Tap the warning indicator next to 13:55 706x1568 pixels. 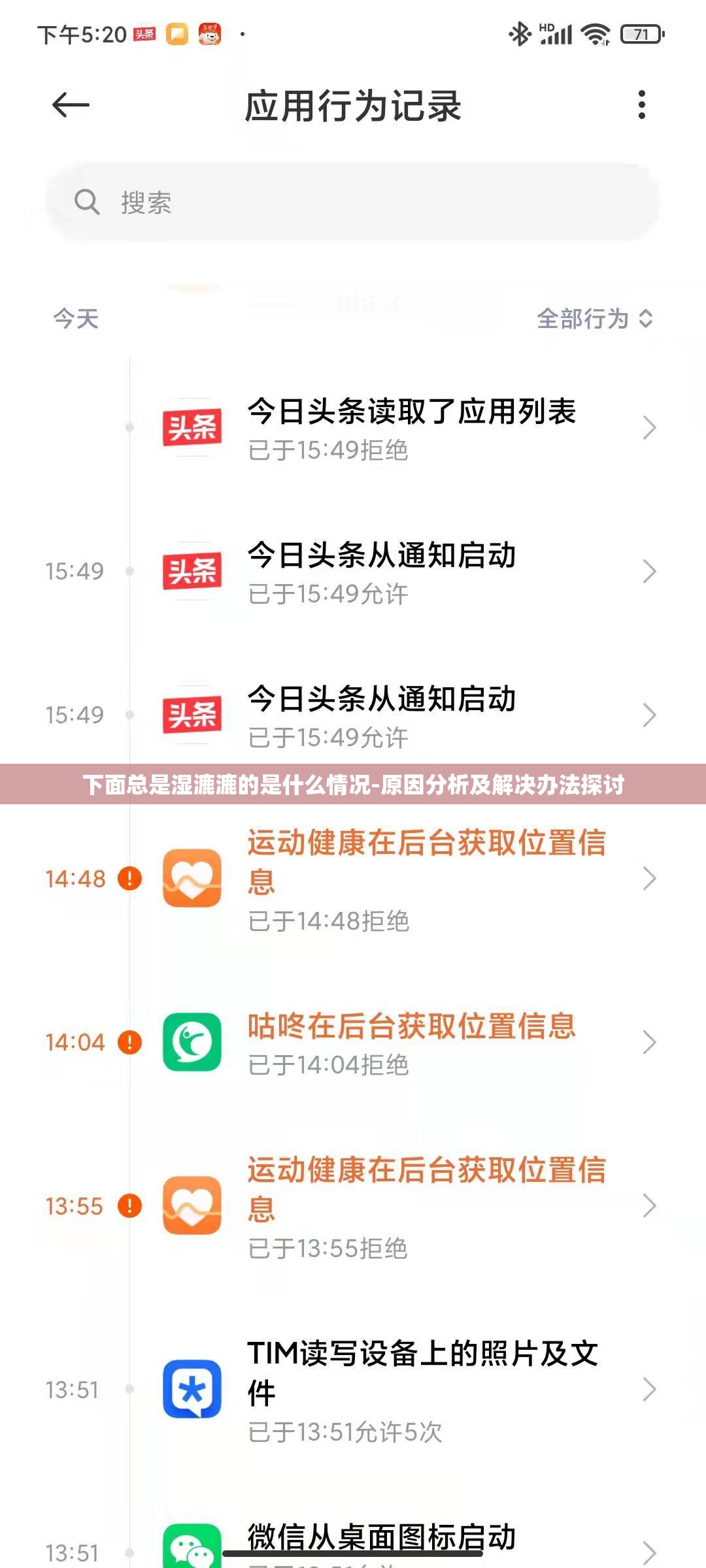point(128,1206)
